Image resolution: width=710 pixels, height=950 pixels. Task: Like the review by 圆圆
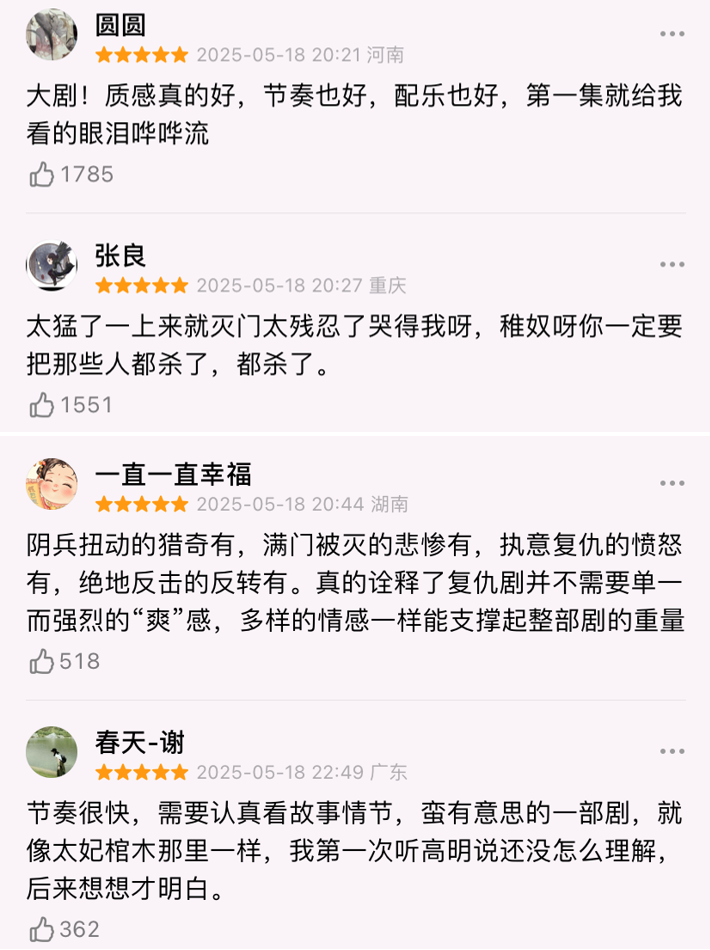(42, 175)
